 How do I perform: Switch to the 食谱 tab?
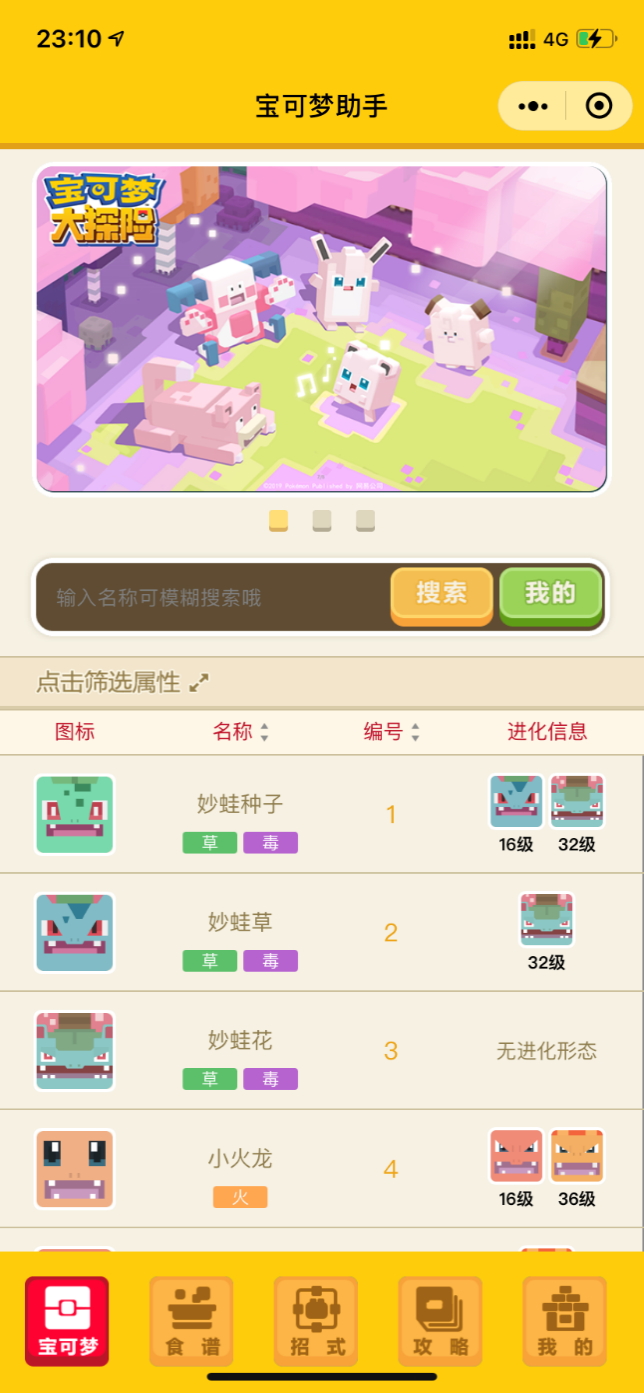tap(191, 1321)
